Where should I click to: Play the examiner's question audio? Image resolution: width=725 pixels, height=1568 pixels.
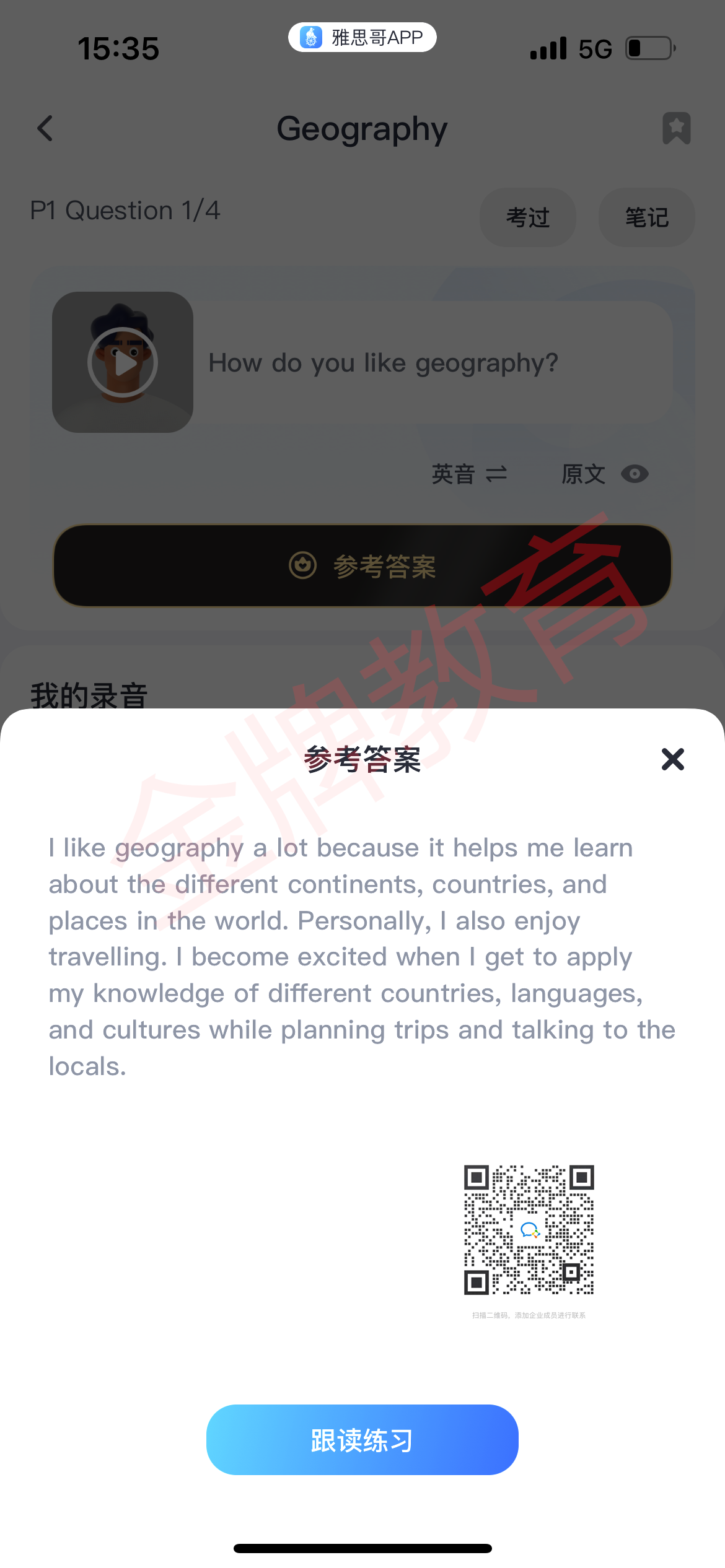pyautogui.click(x=123, y=362)
